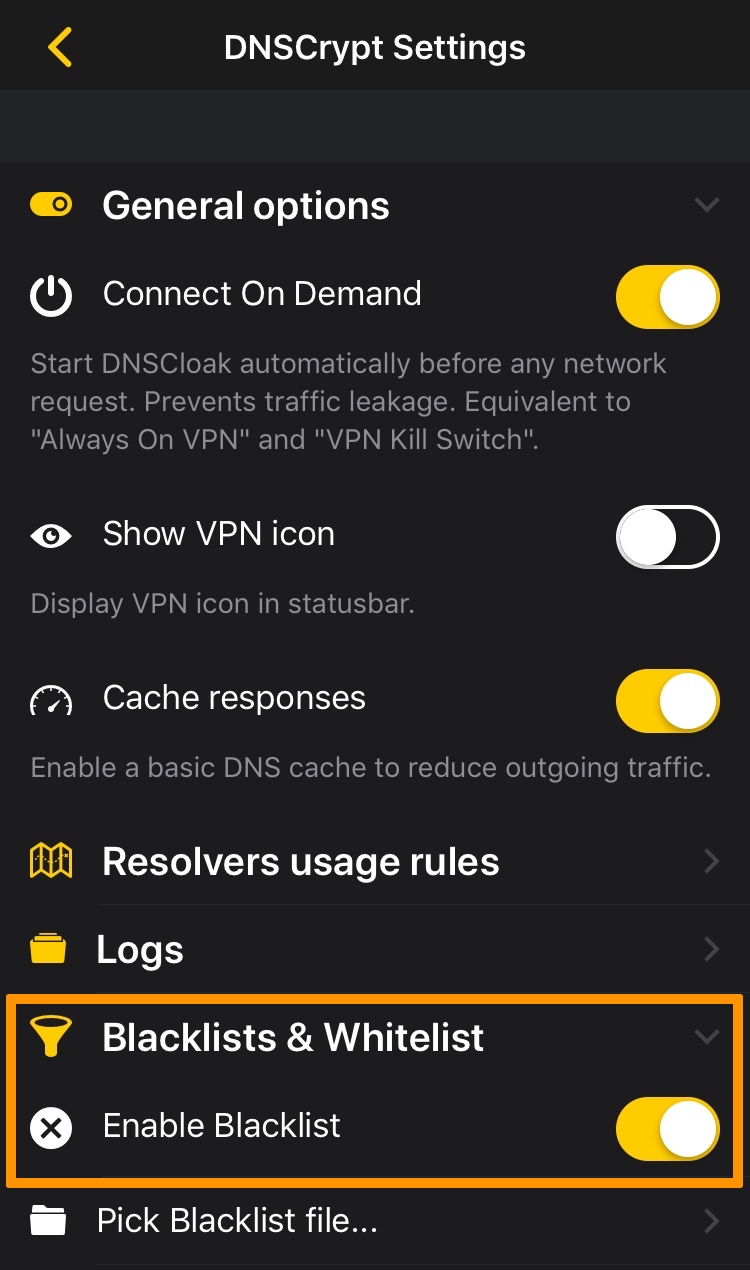Click the map icon beside Resolvers usage rules
Screen dimensions: 750x1270
[x=51, y=860]
